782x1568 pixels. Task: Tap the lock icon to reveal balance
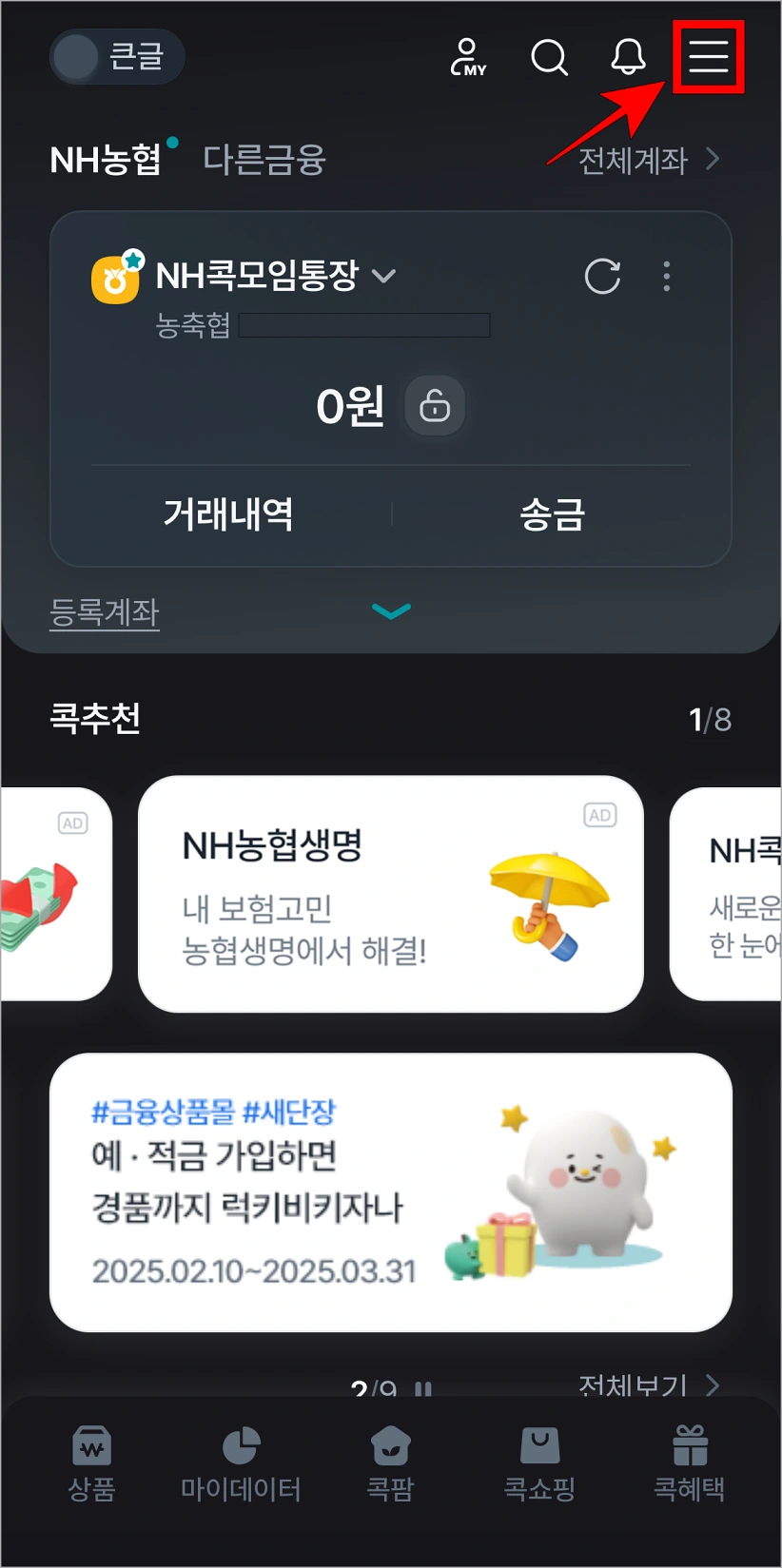434,406
